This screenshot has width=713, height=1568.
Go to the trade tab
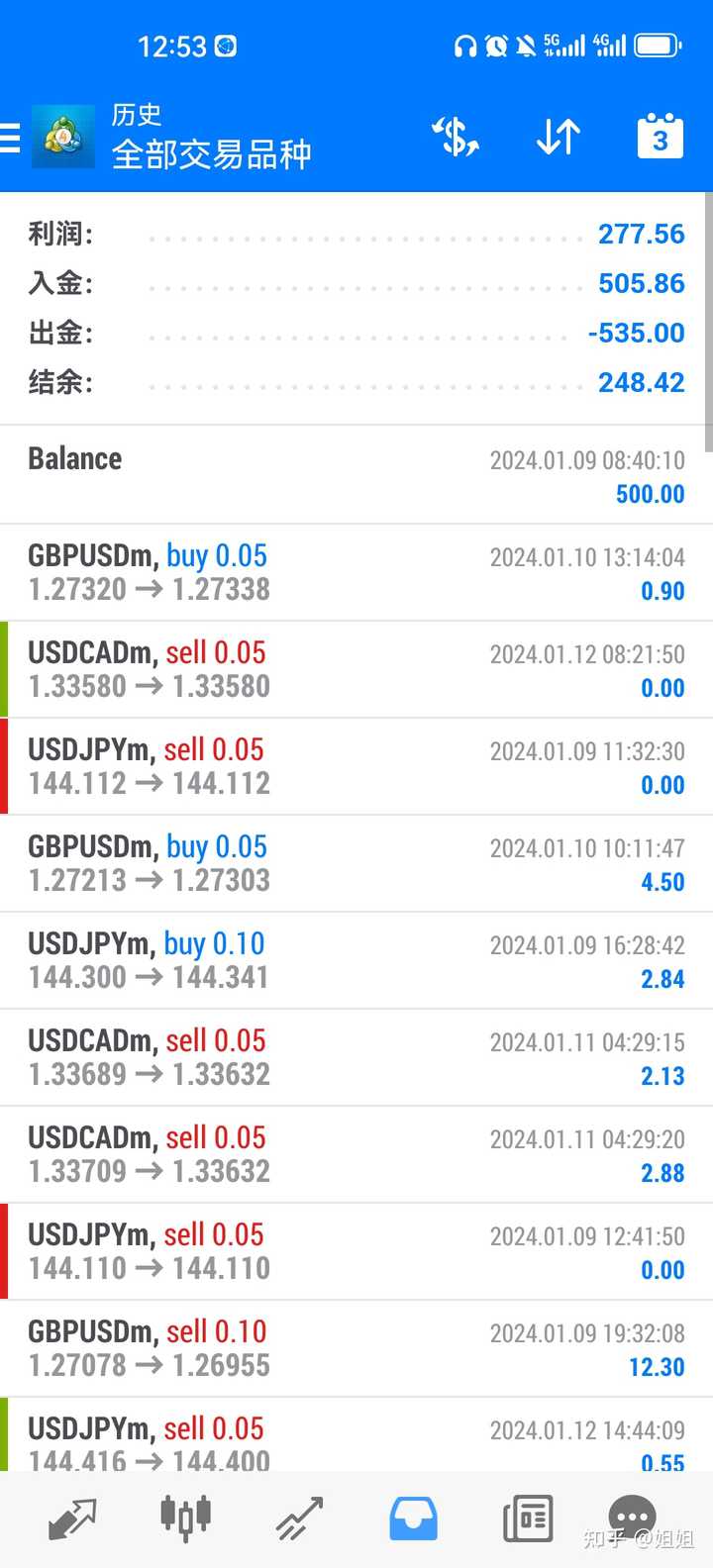[x=299, y=1519]
